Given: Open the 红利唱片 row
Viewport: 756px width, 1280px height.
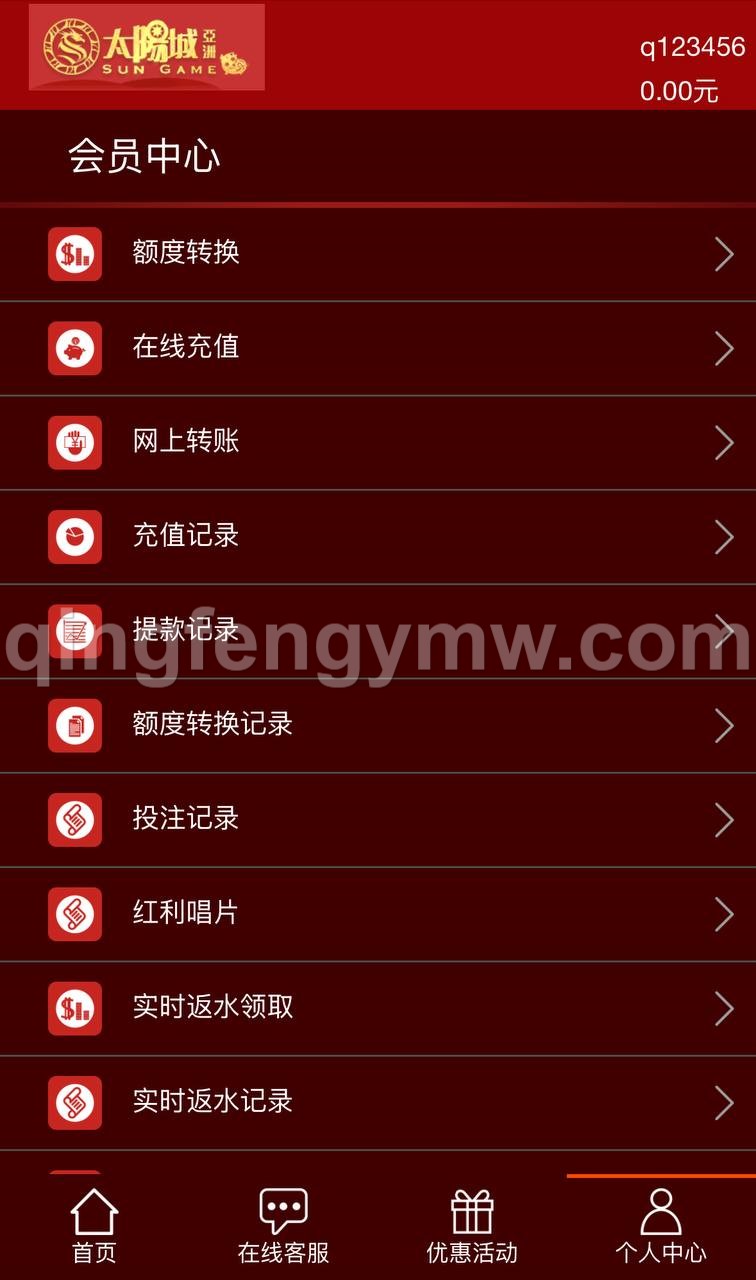Looking at the screenshot, I should [x=378, y=914].
